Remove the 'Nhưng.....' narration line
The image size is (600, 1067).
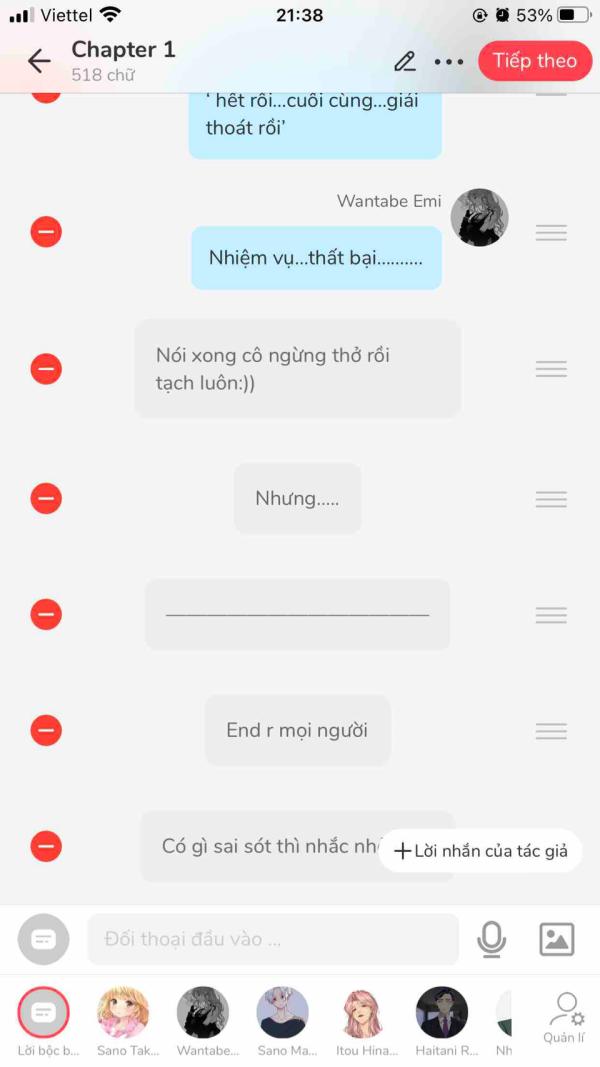(x=46, y=498)
